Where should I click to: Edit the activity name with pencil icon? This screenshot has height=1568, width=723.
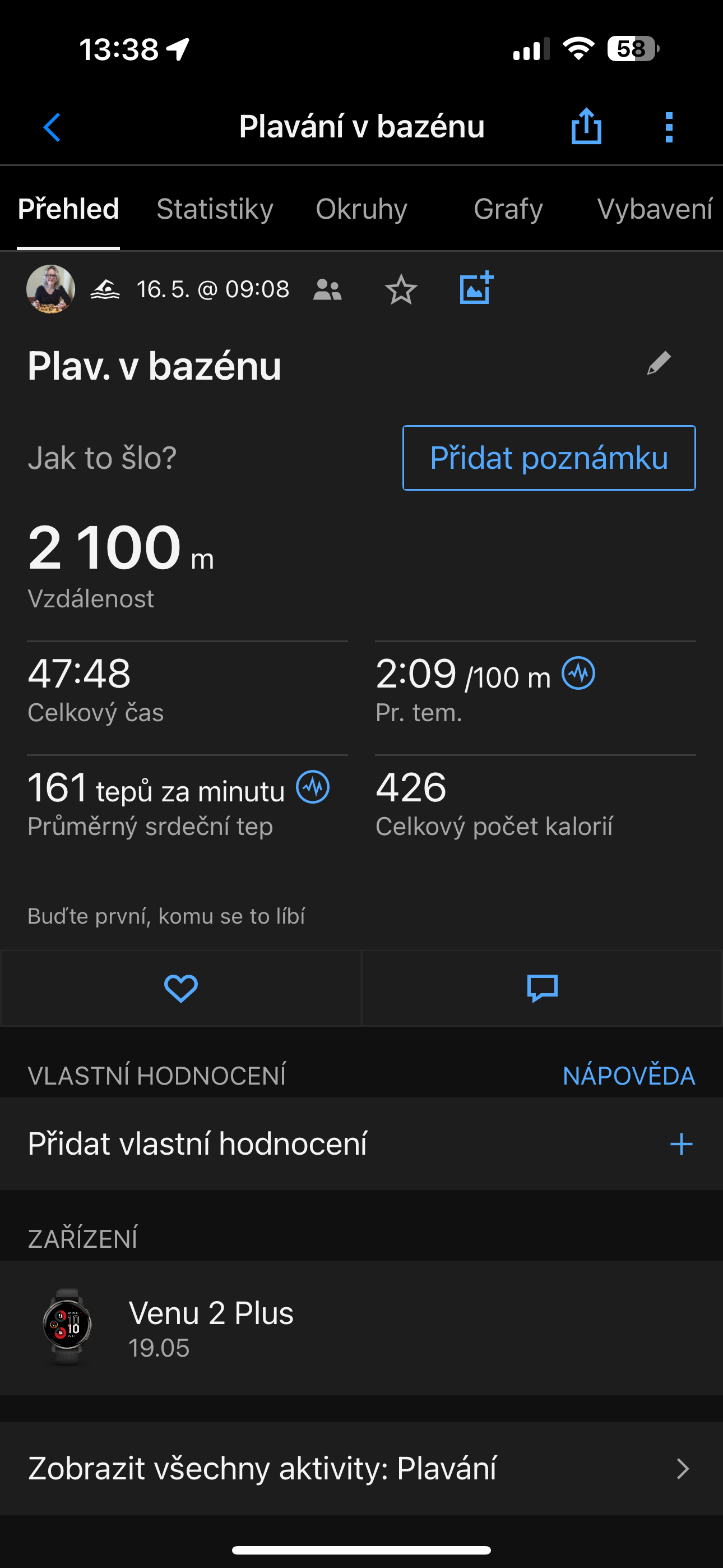pyautogui.click(x=659, y=363)
